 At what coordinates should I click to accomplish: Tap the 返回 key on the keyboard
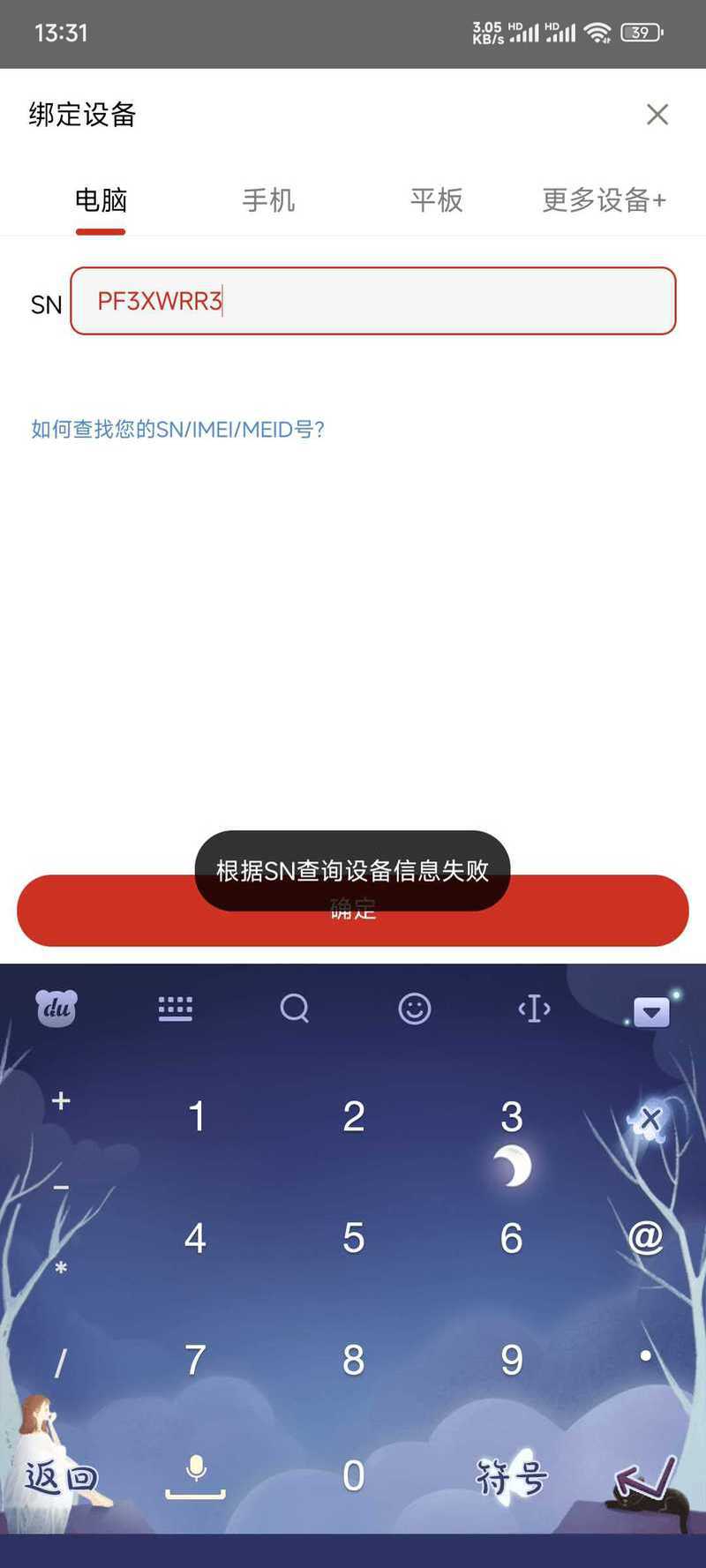click(x=60, y=1475)
